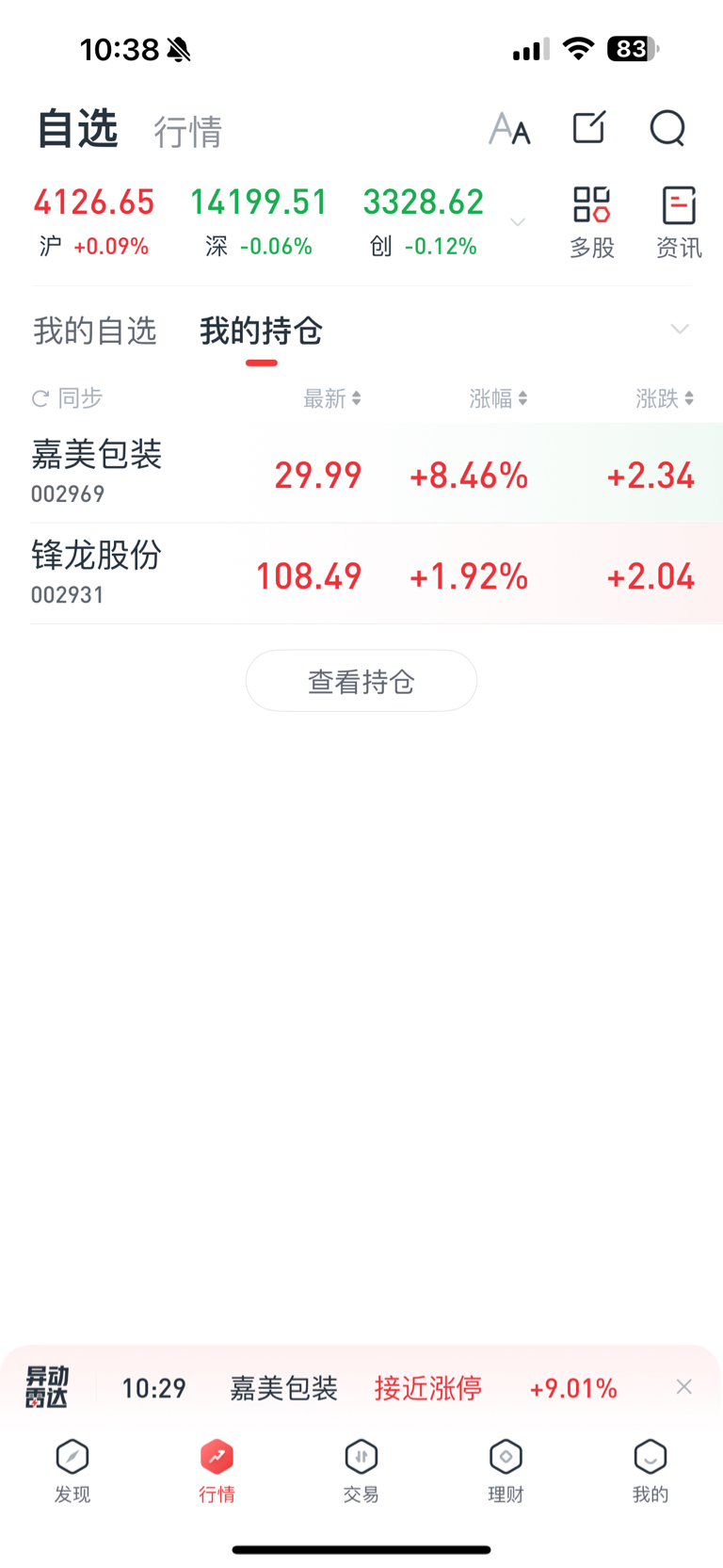This screenshot has height=1568, width=723.
Task: Open the font size AA icon
Action: tap(509, 129)
